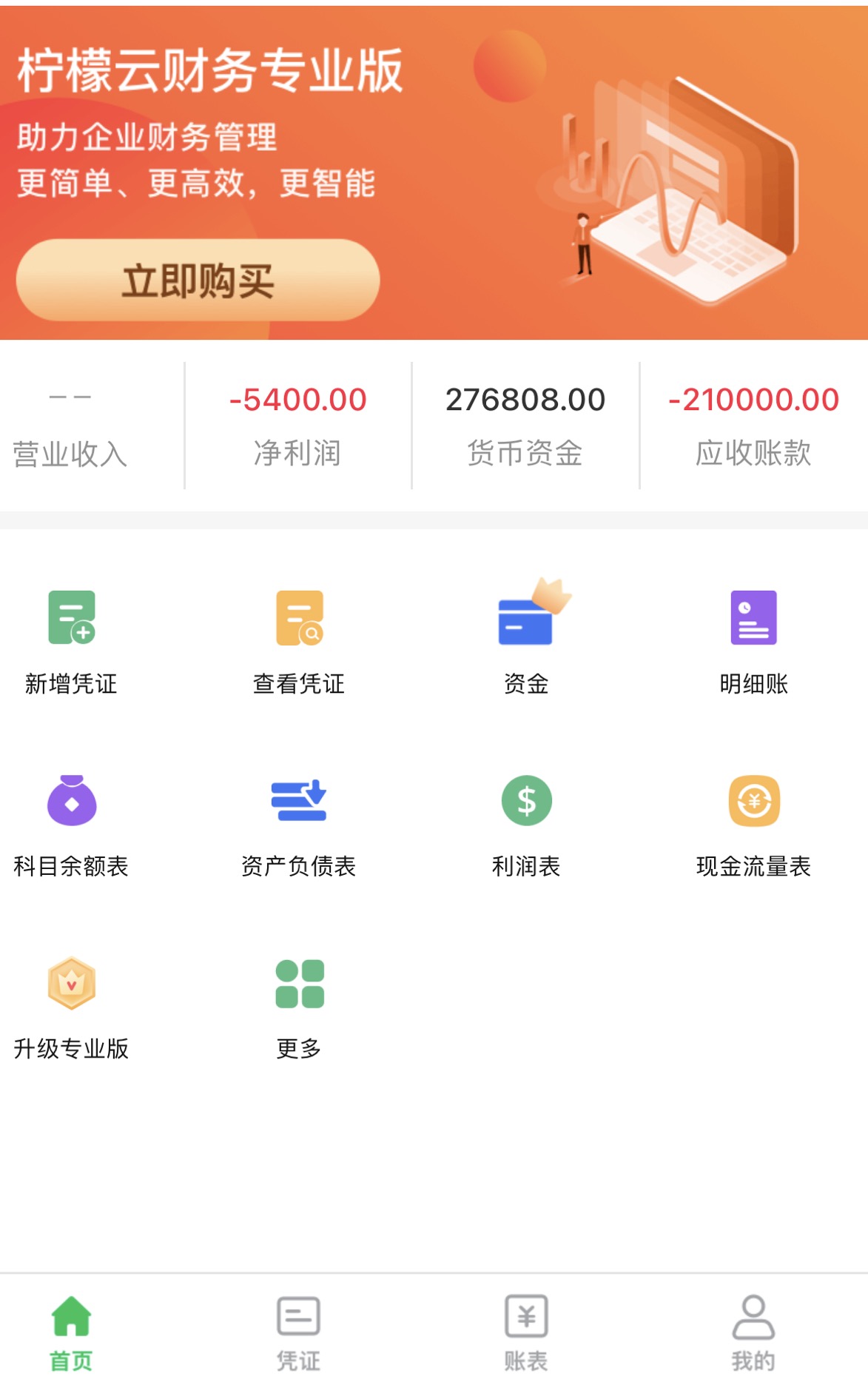Tap the 立即购买 button
The image size is (868, 1382).
coord(198,281)
